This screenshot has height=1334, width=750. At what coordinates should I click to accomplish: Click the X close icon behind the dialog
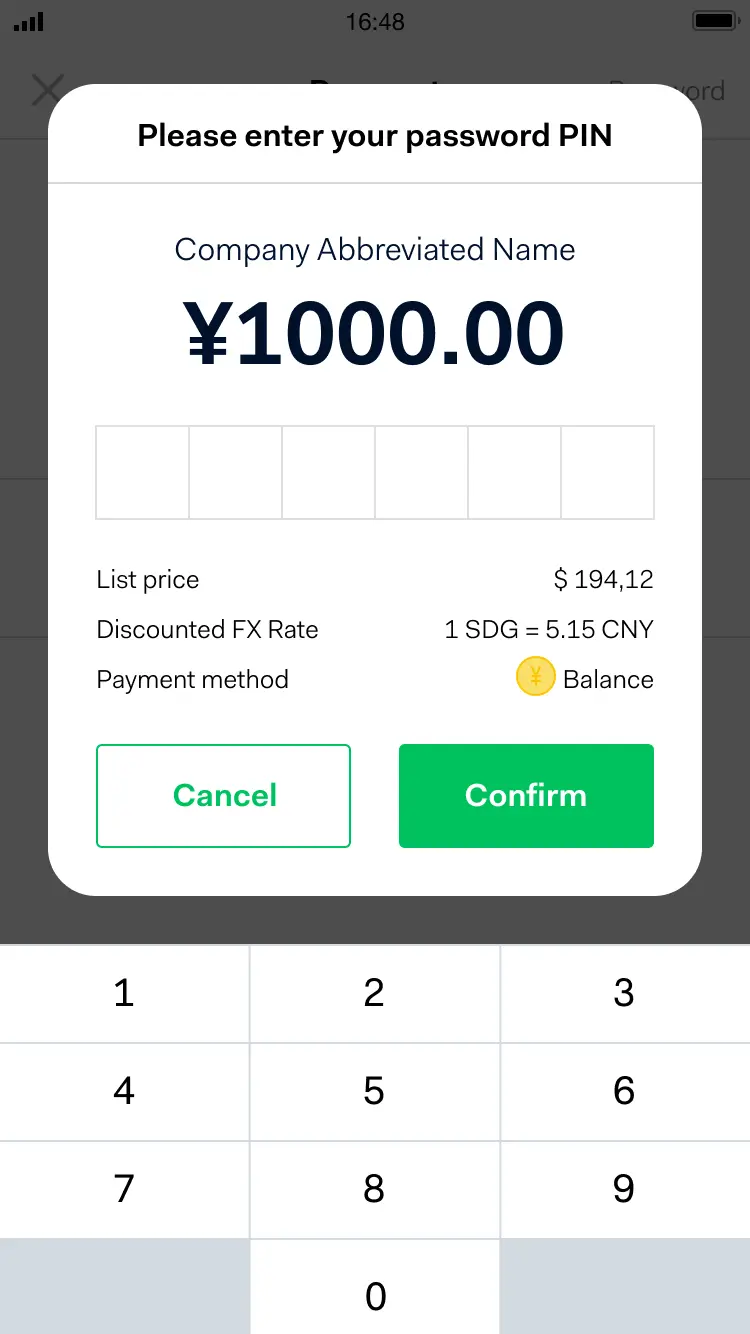point(47,90)
